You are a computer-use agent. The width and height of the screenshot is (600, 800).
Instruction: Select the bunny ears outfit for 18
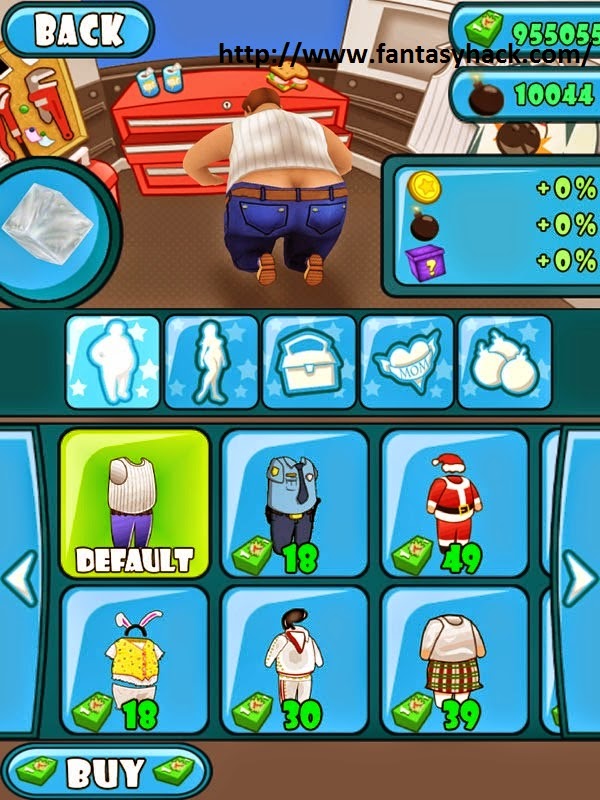click(x=135, y=661)
